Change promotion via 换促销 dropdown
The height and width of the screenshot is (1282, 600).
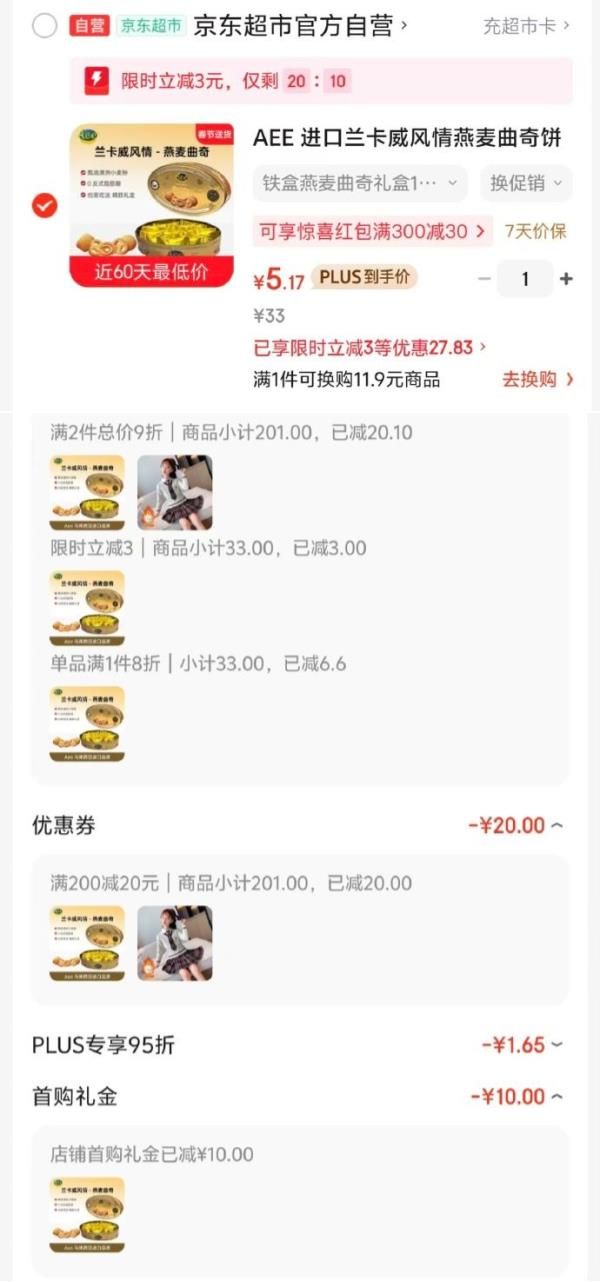coord(526,183)
